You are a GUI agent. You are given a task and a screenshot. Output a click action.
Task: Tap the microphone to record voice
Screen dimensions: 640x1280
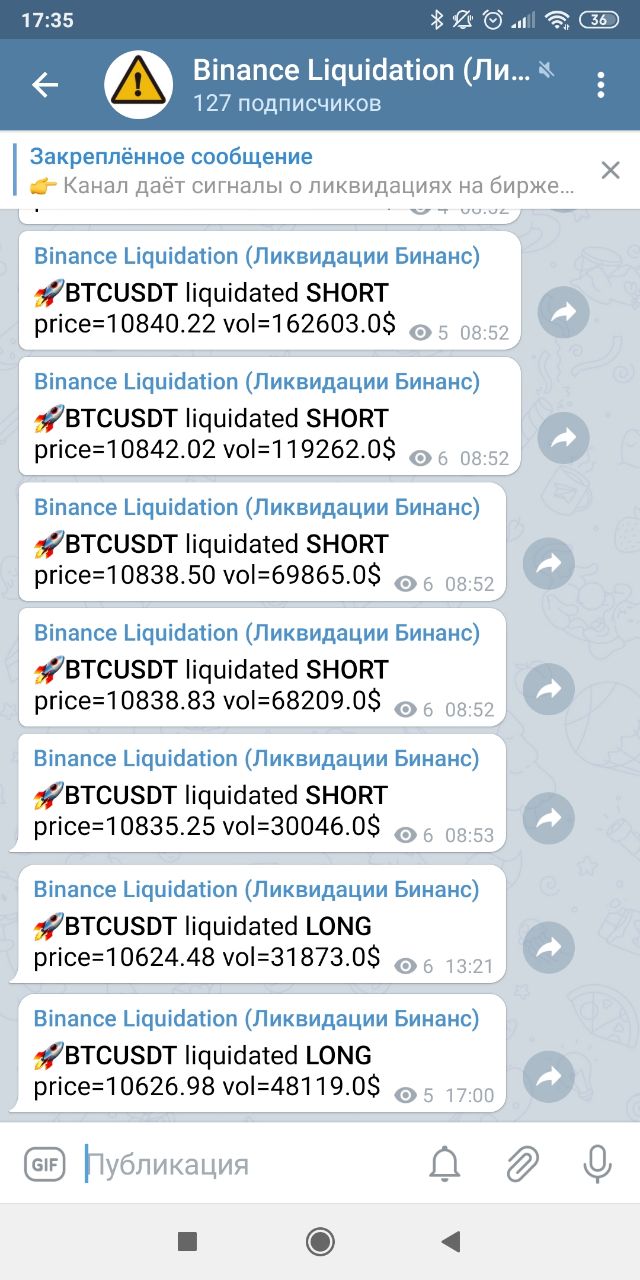tap(597, 1164)
